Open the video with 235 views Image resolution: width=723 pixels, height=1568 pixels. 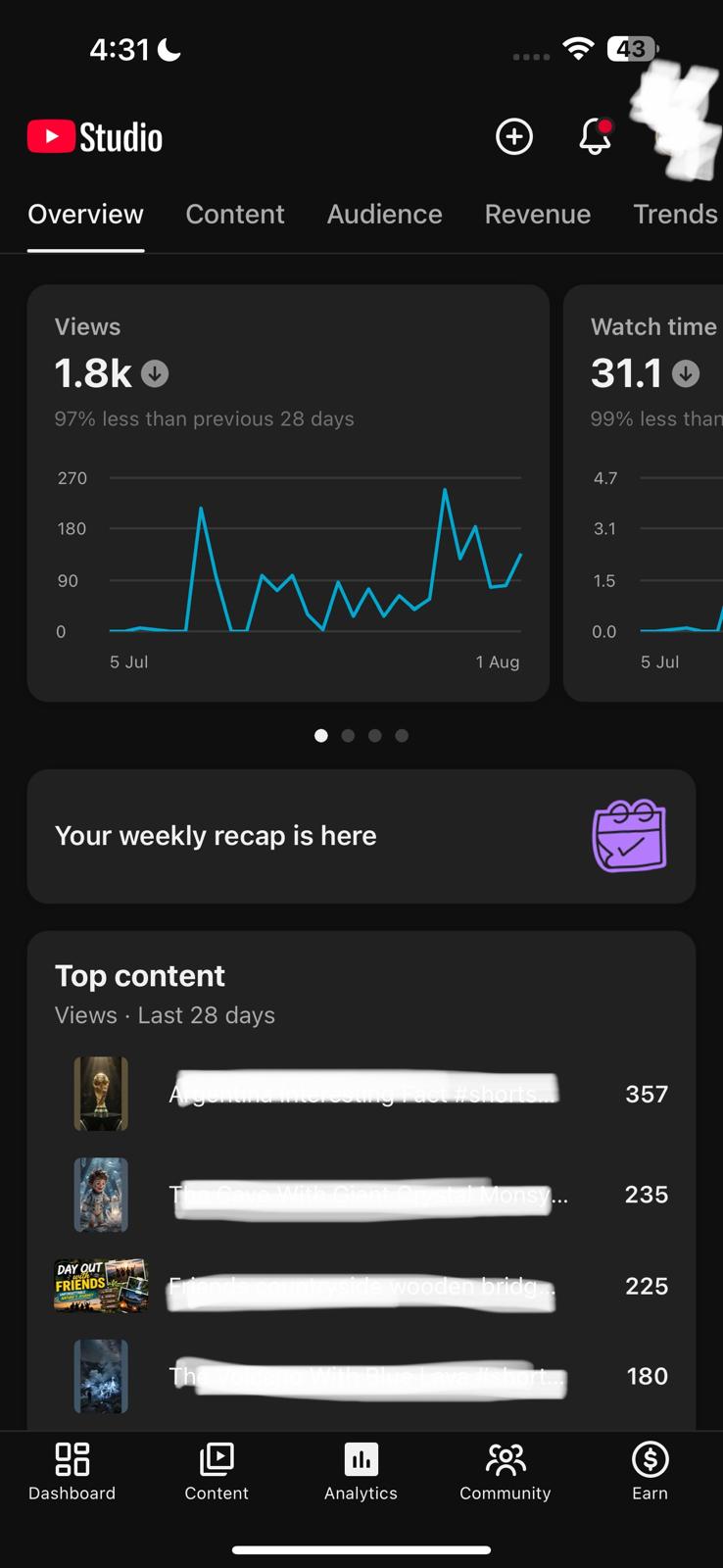(361, 1195)
